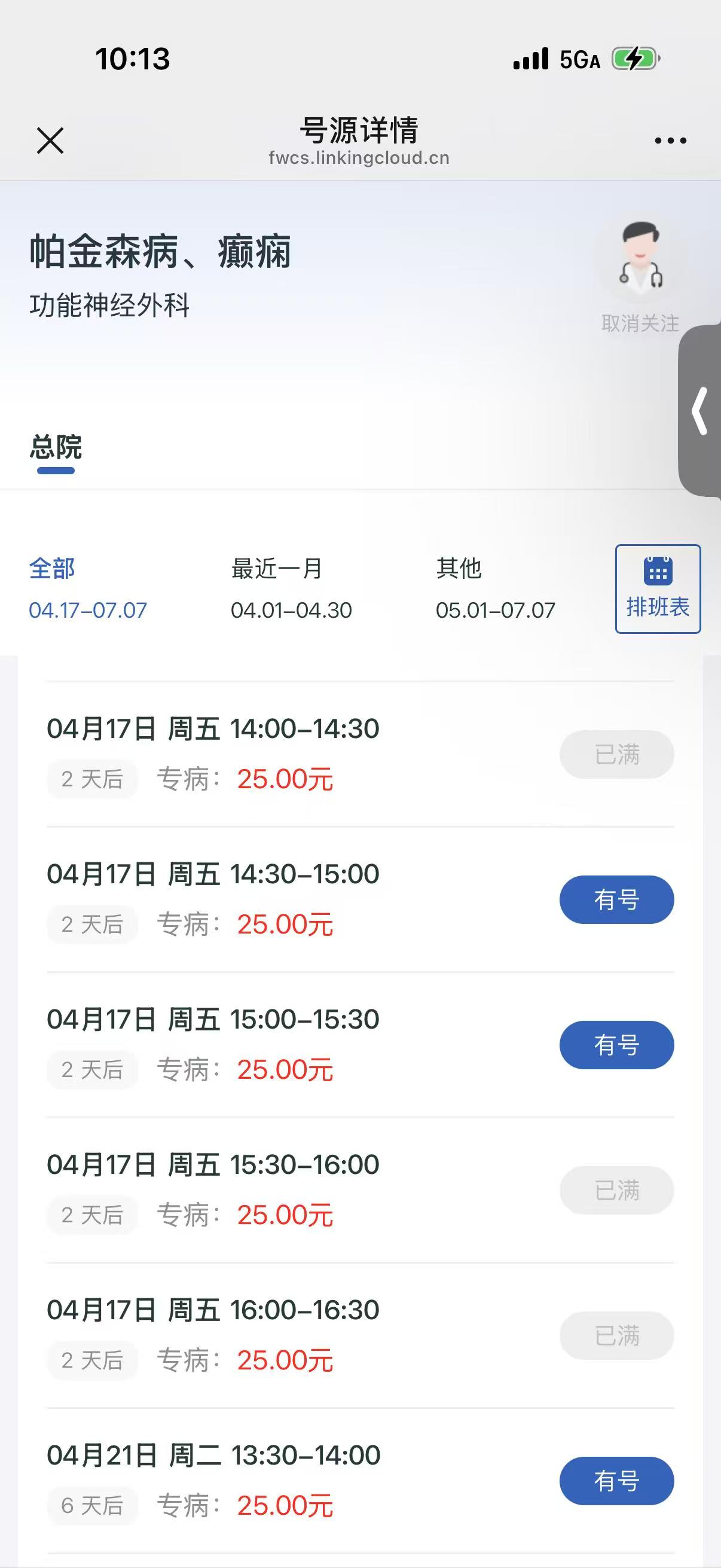This screenshot has width=721, height=1568.
Task: Reserve the 04月21日 周二 13:30–14:00 slot
Action: (x=616, y=1481)
